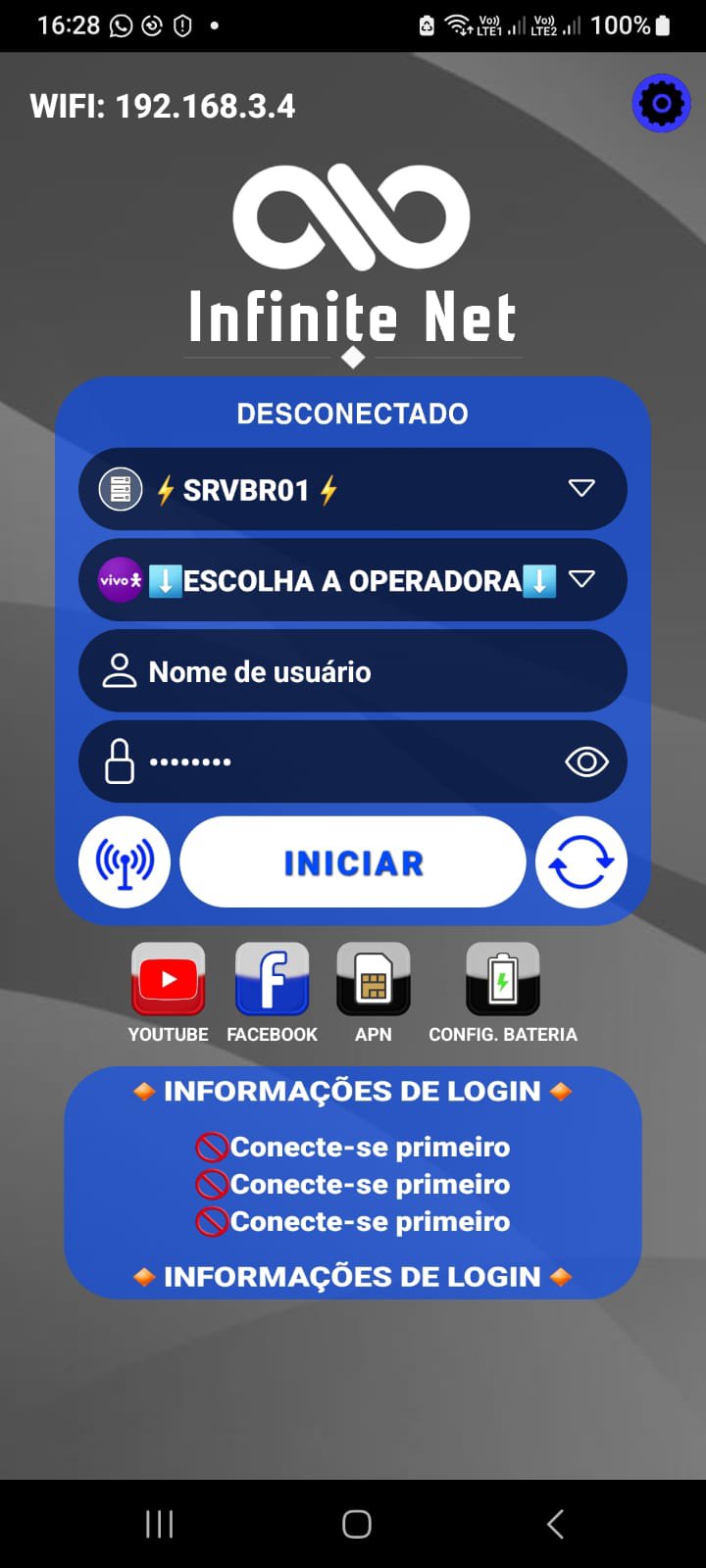This screenshot has height=1568, width=706.
Task: Tap the padlock icon in the password field
Action: click(x=120, y=761)
